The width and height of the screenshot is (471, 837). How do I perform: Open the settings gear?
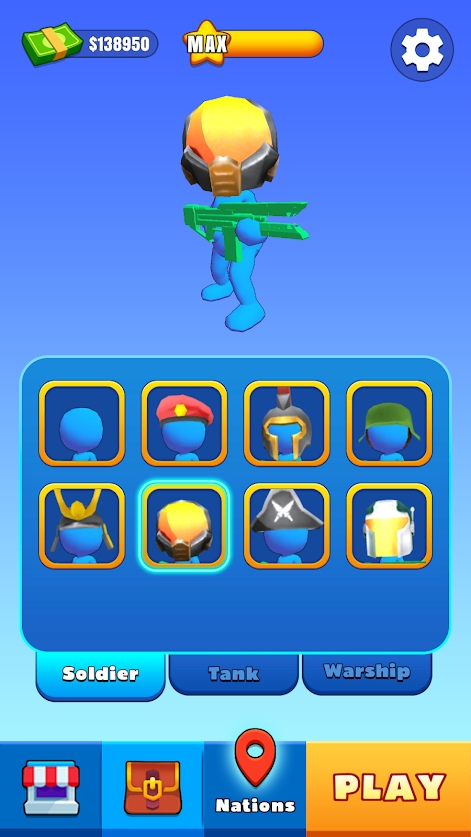(422, 50)
